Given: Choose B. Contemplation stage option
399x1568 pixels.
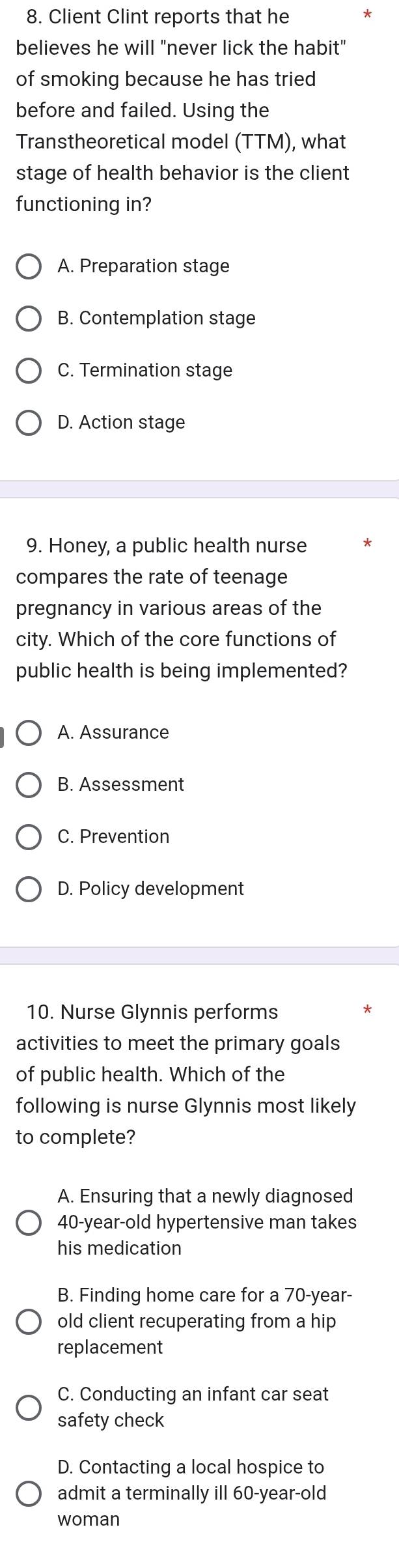Looking at the screenshot, I should (x=28, y=319).
